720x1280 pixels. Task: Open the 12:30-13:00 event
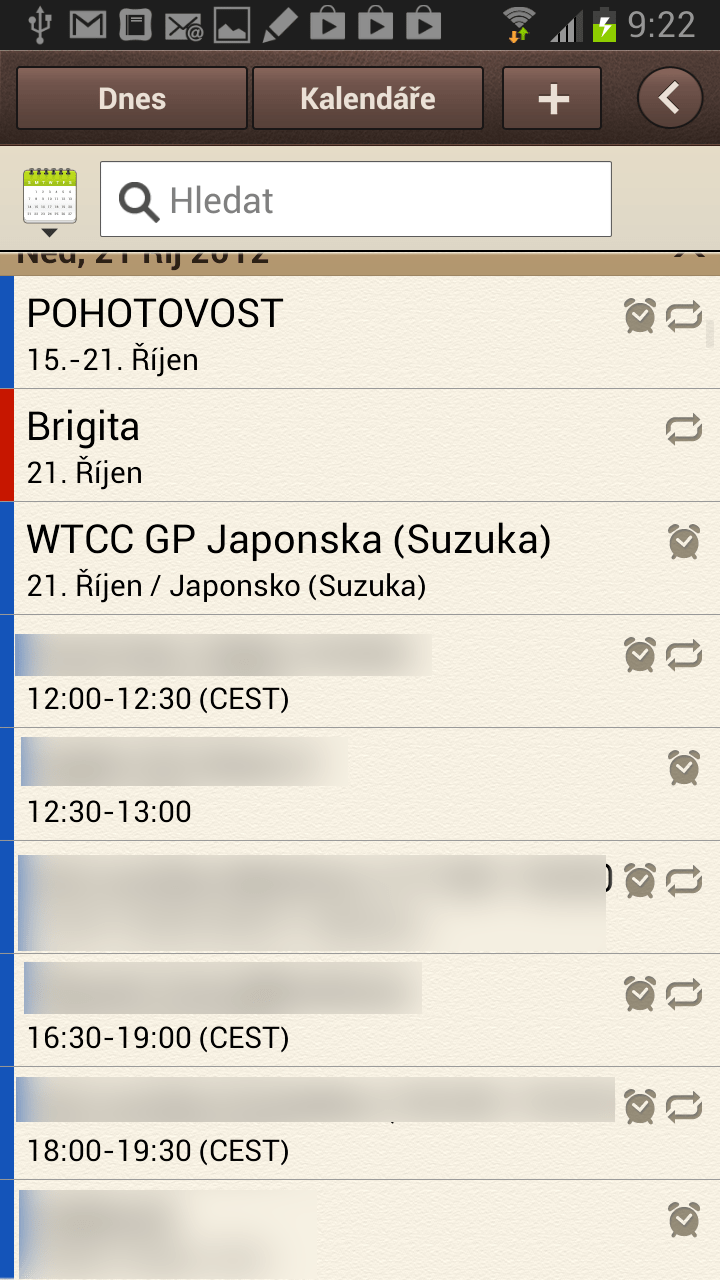pos(300,785)
